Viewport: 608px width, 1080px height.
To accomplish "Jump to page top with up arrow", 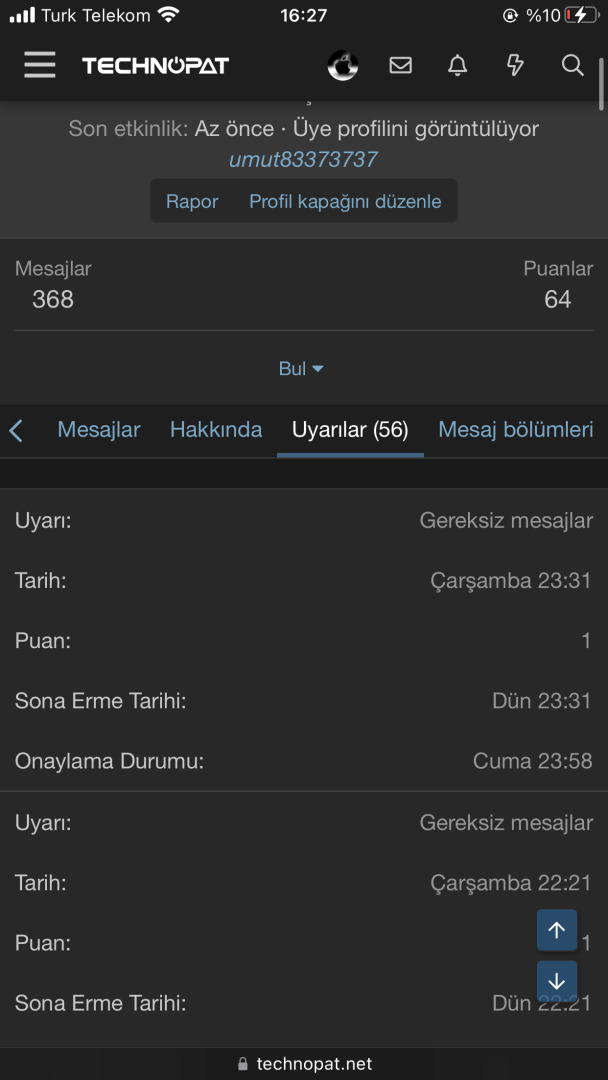I will [557, 930].
